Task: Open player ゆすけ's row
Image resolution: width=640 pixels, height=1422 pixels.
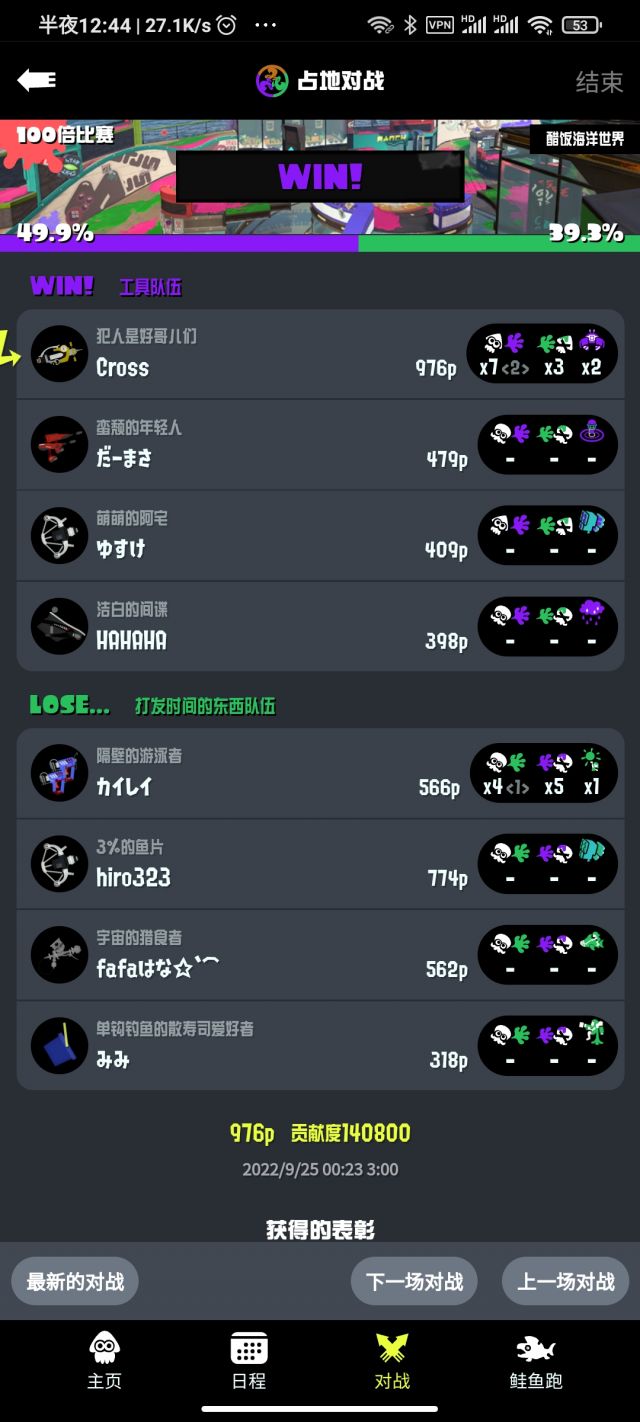Action: pos(321,536)
